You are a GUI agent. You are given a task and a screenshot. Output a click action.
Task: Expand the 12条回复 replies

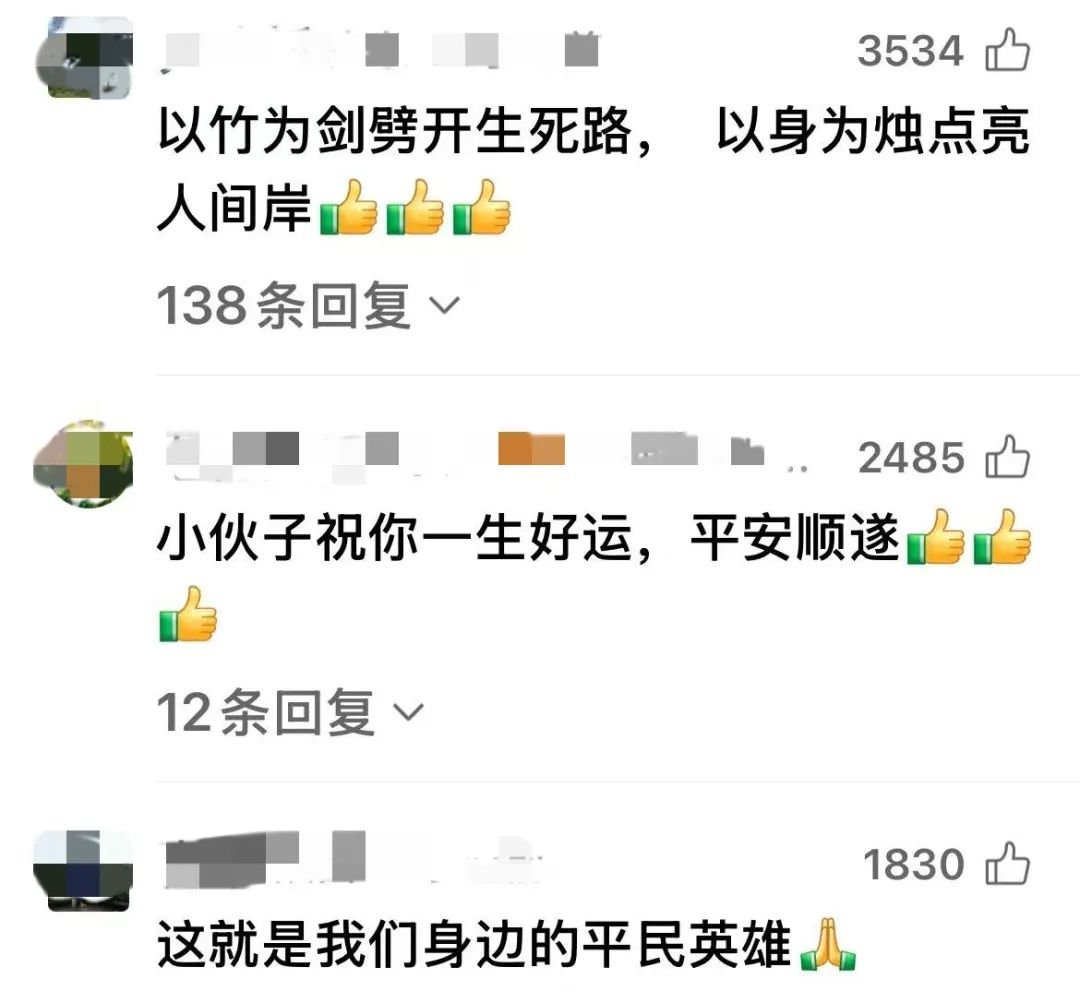tap(290, 713)
